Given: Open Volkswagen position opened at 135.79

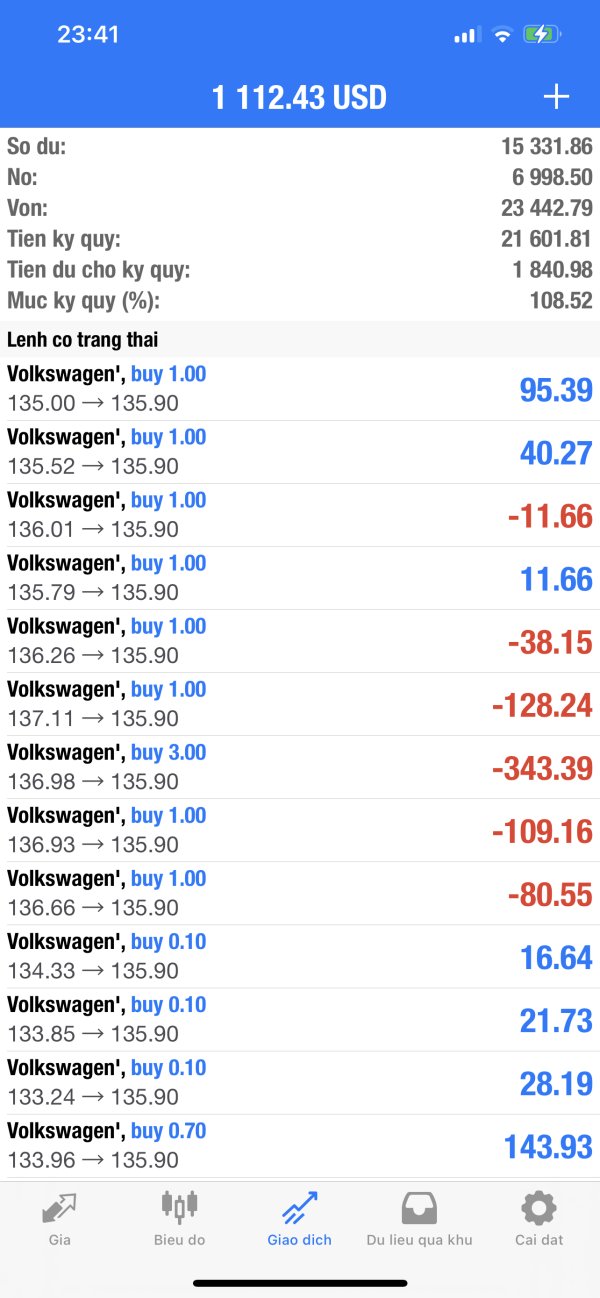Looking at the screenshot, I should (300, 578).
